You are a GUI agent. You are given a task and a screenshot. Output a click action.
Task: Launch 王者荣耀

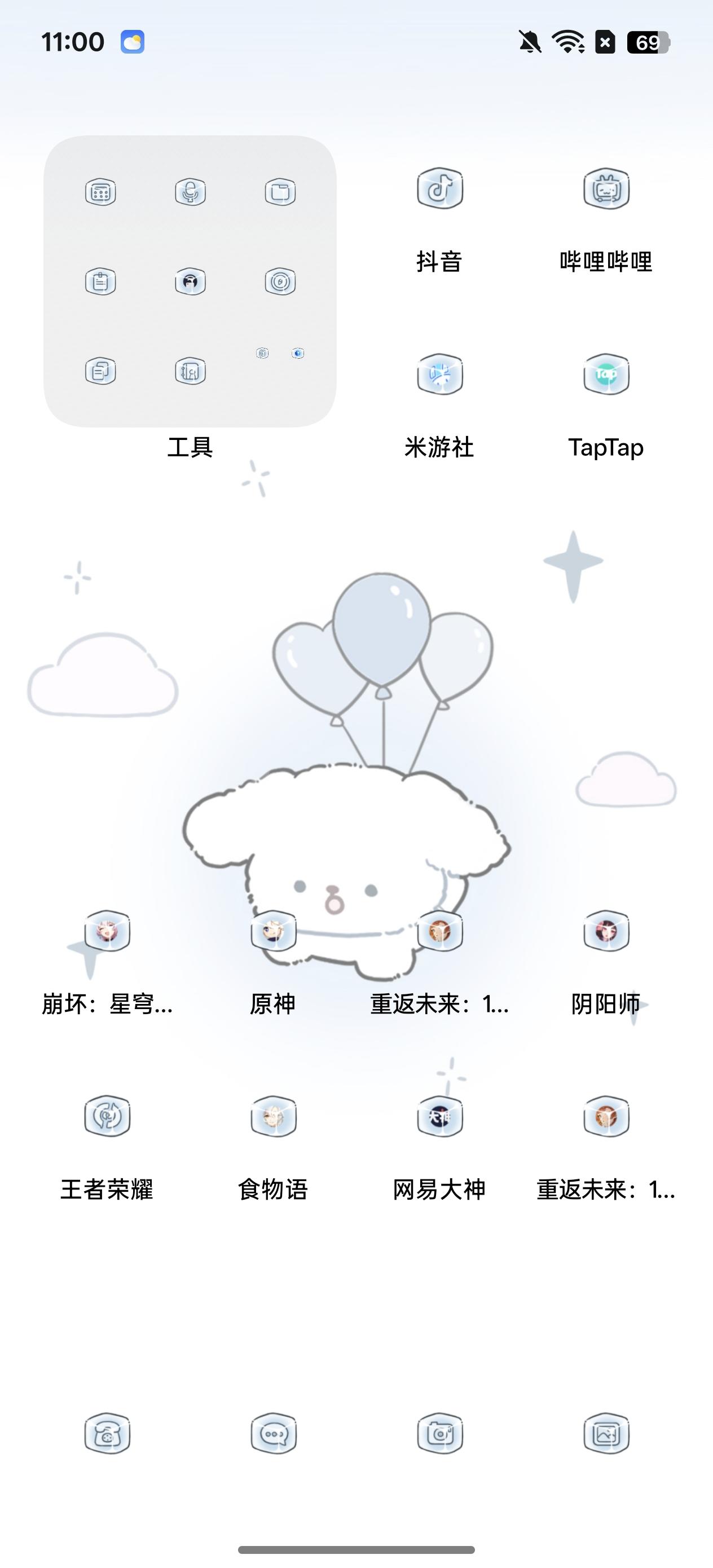(107, 1116)
